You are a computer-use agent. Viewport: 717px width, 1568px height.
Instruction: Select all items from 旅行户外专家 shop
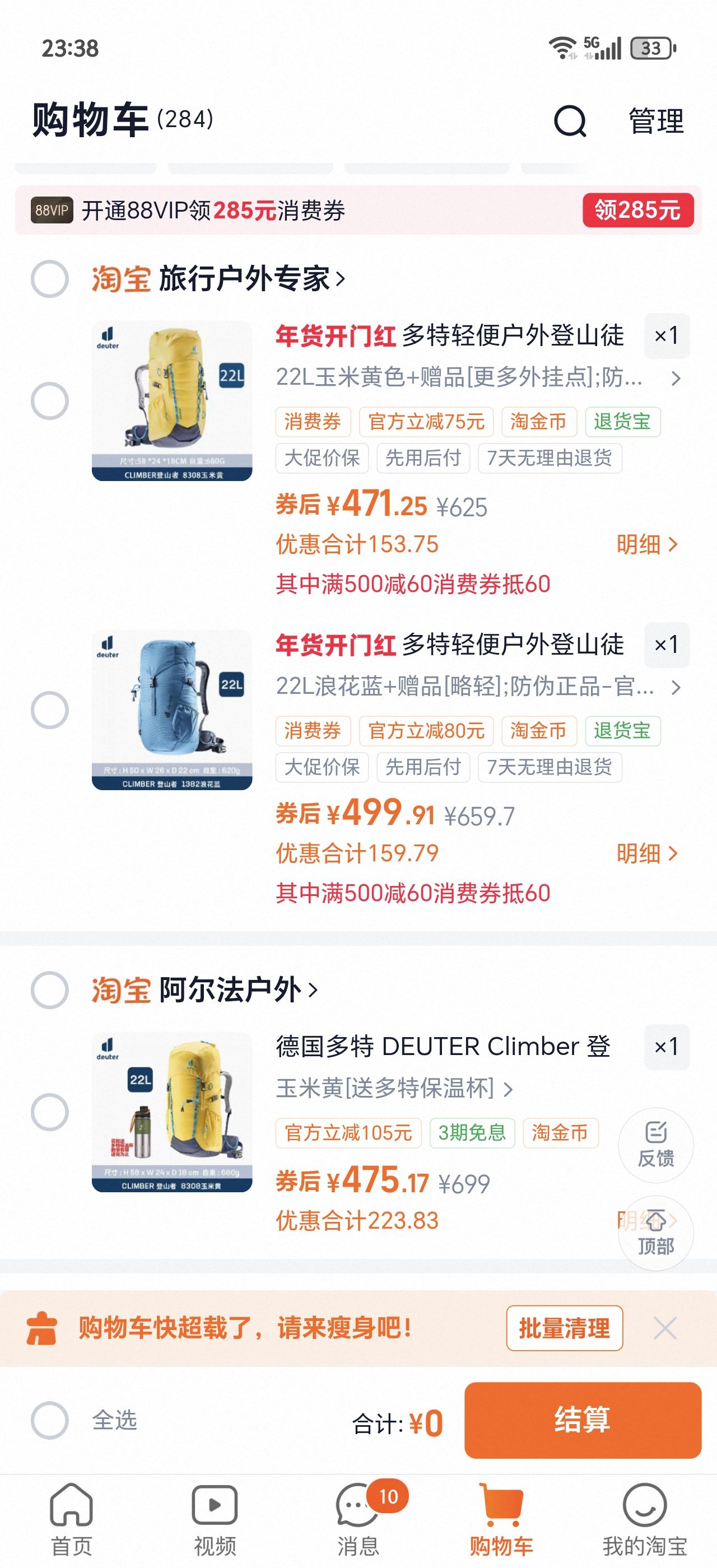[50, 279]
